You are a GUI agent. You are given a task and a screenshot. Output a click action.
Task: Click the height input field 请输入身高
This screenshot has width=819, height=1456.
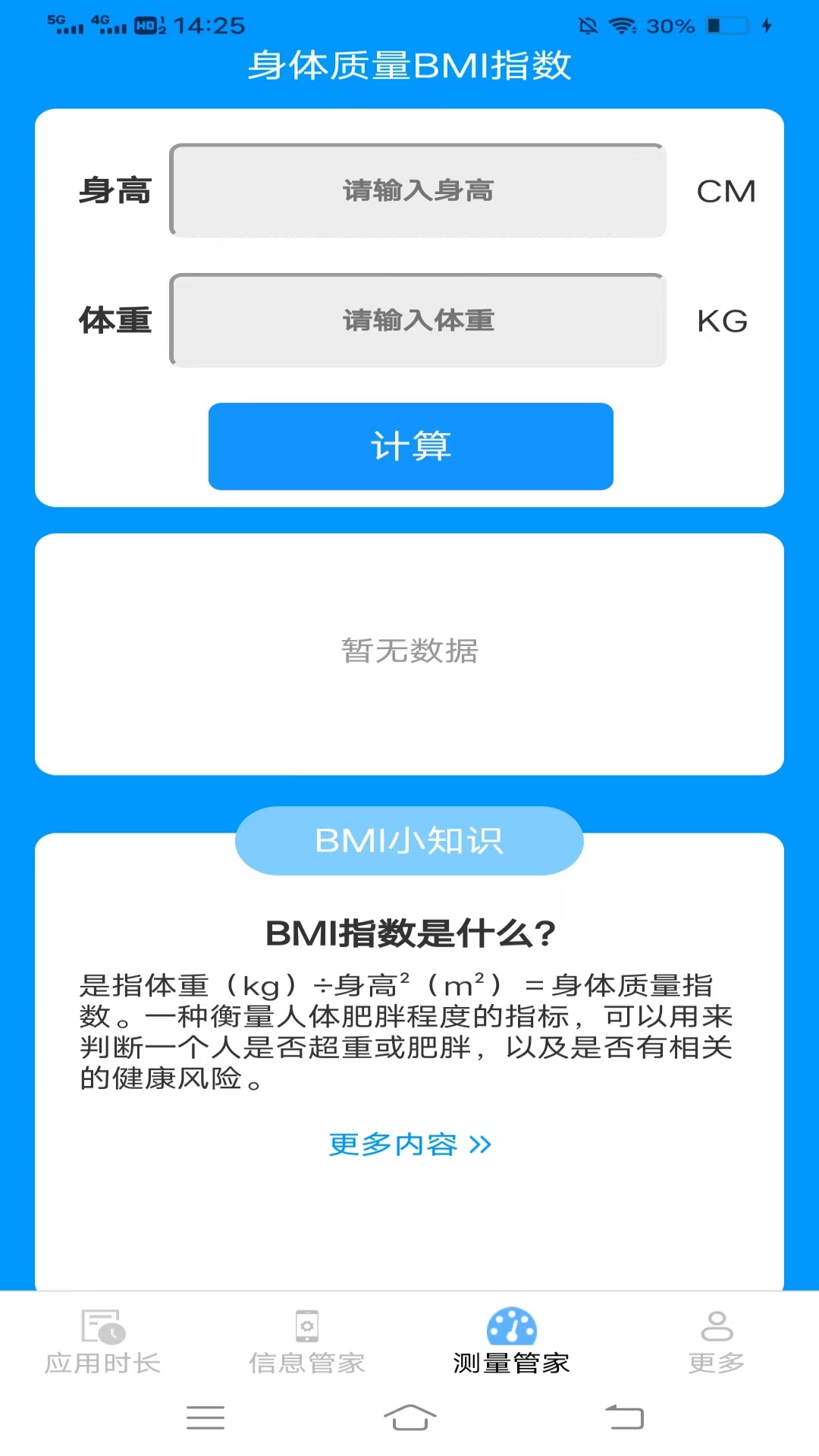pos(417,190)
